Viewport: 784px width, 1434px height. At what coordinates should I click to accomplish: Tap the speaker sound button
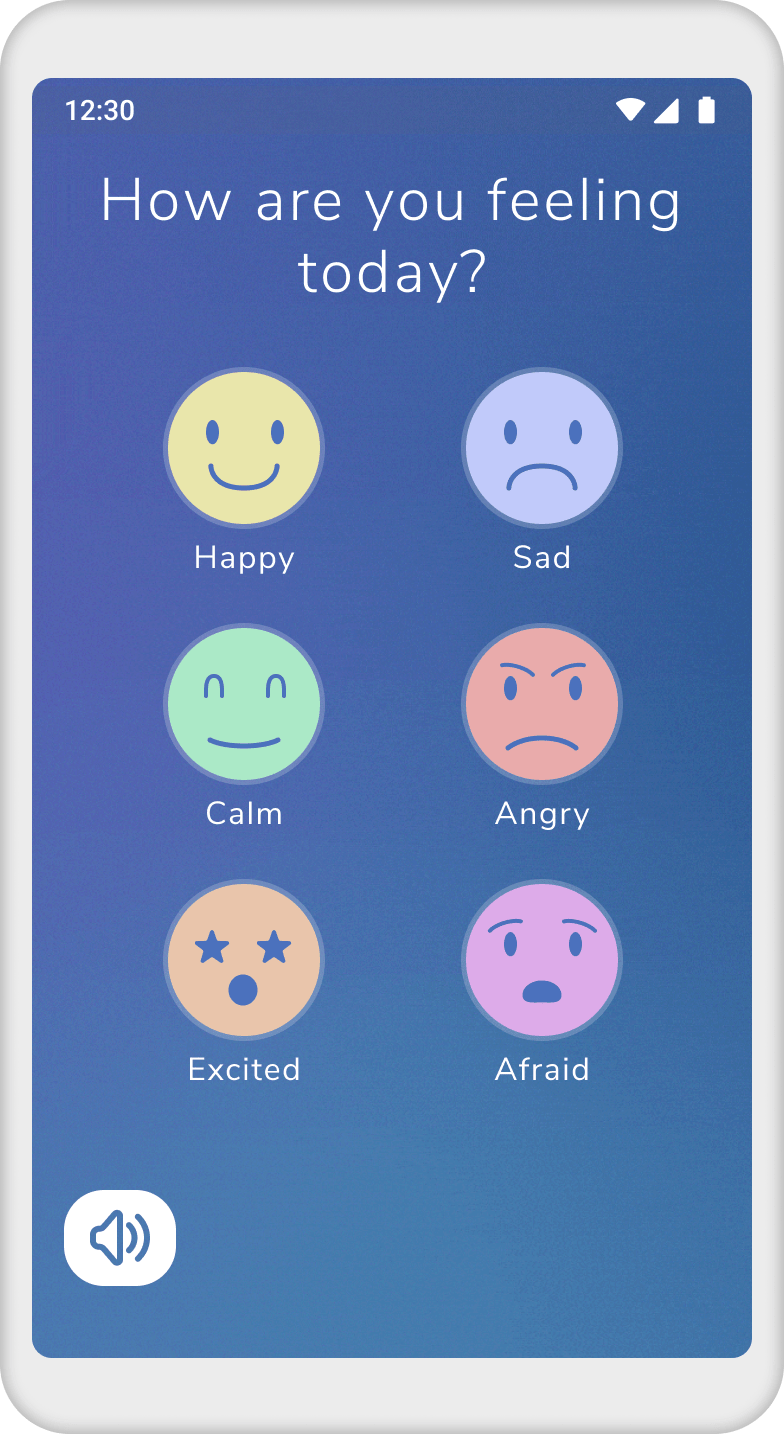tap(120, 1237)
